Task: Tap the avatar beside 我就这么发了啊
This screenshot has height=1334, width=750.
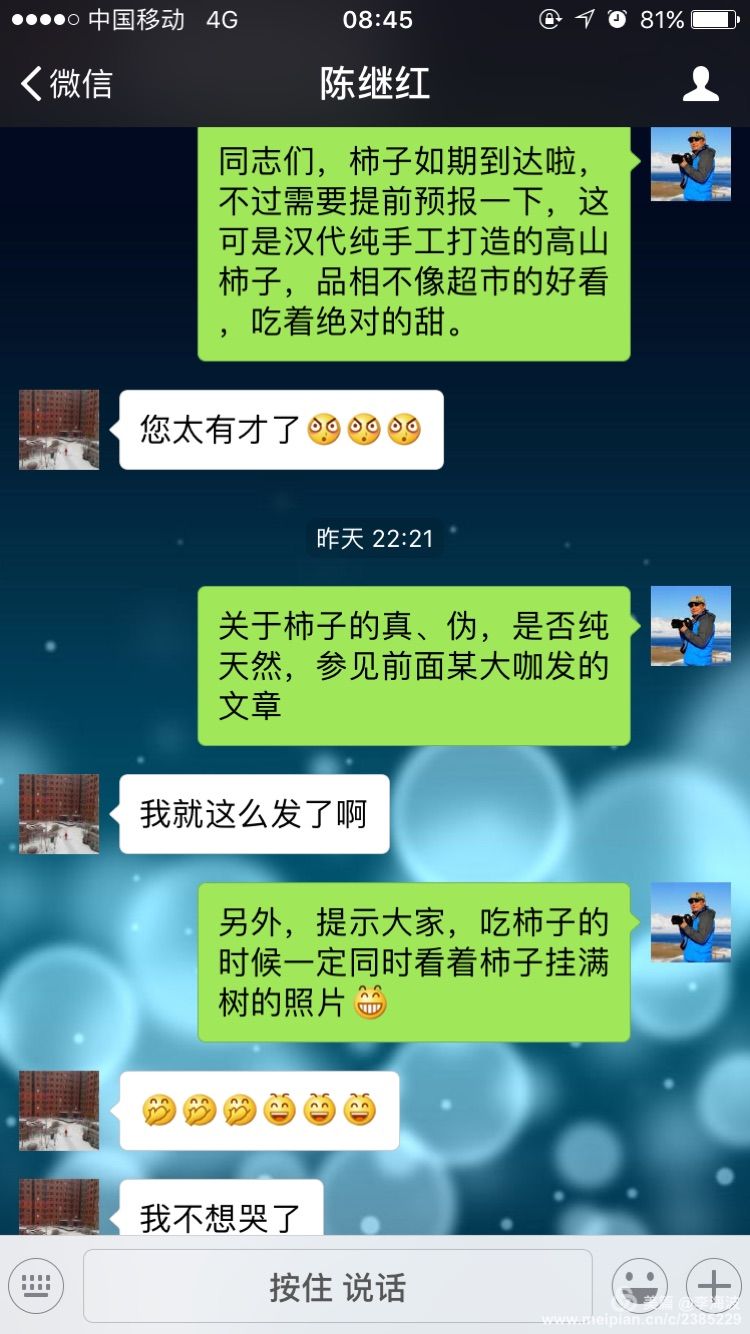Action: tap(59, 813)
